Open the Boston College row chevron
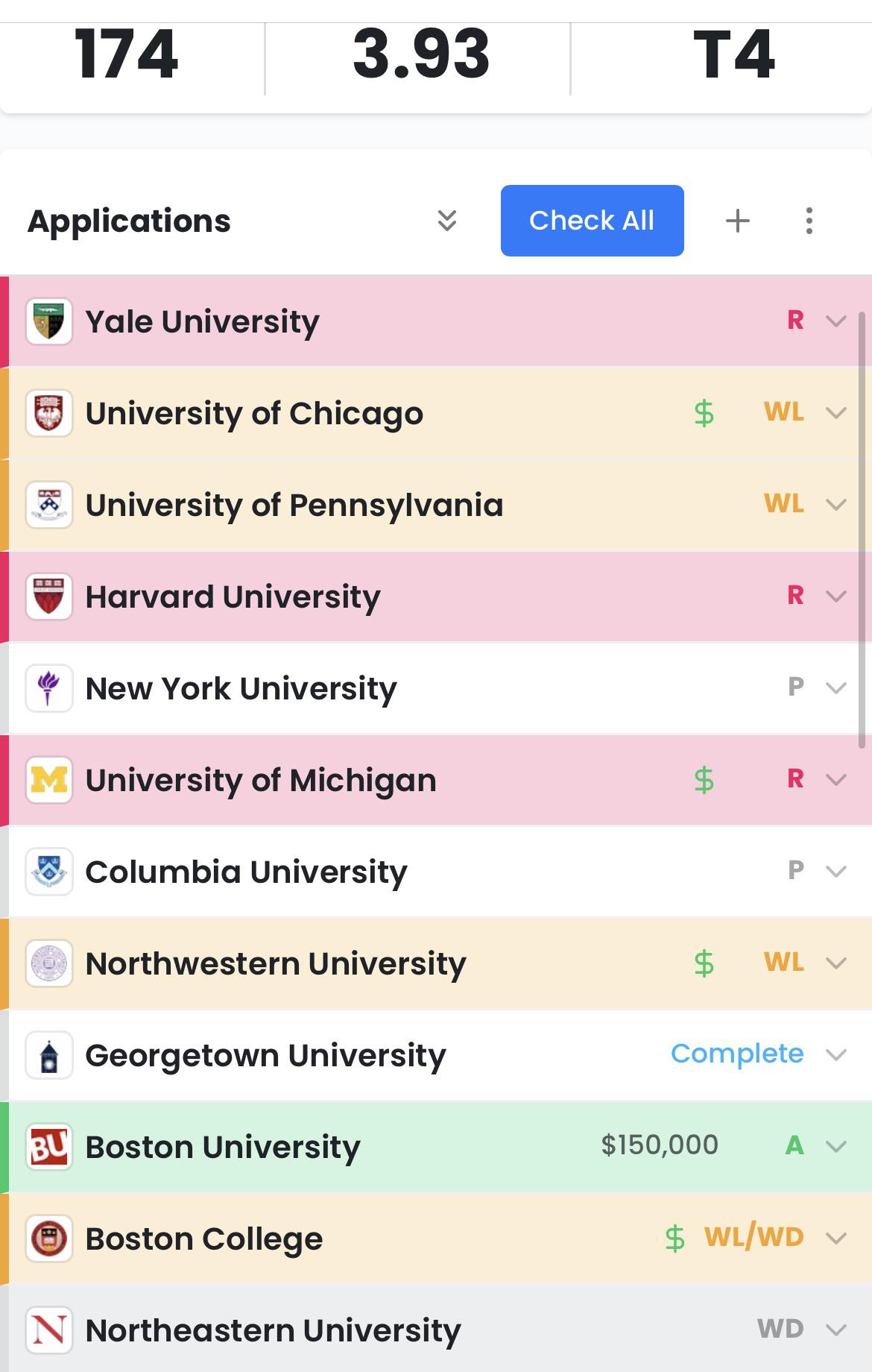The image size is (872, 1372). 836,1237
